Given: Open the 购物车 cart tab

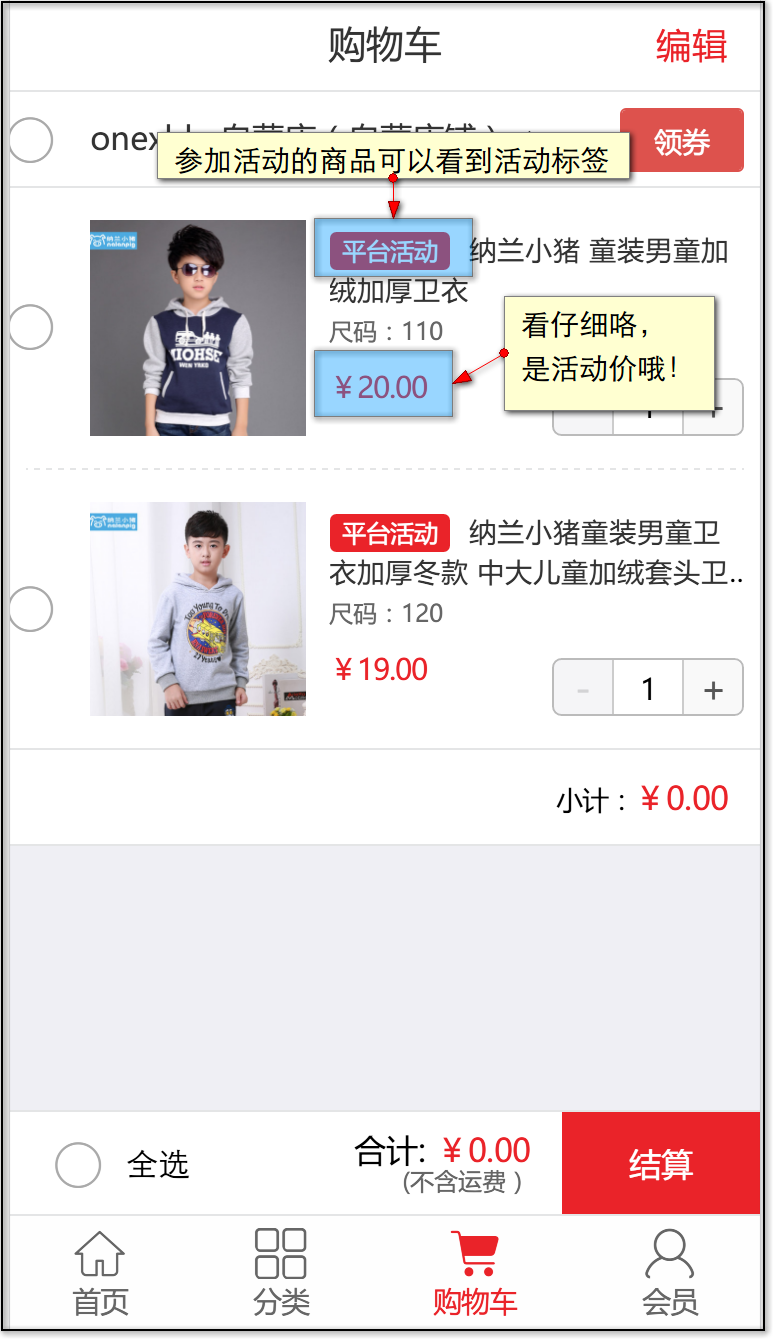Looking at the screenshot, I should click(475, 1273).
